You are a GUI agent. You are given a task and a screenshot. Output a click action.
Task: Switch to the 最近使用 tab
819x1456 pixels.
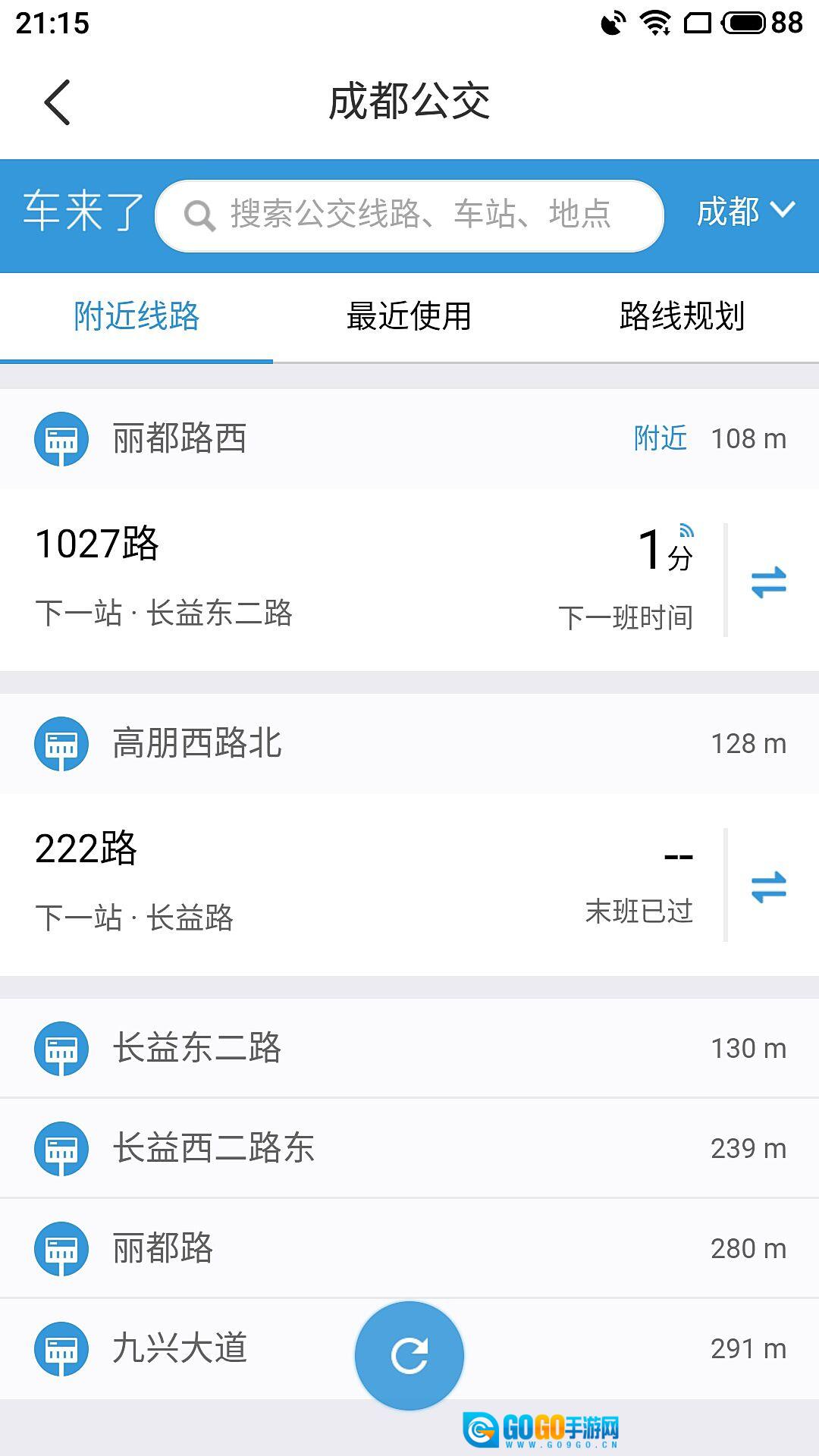(x=409, y=316)
